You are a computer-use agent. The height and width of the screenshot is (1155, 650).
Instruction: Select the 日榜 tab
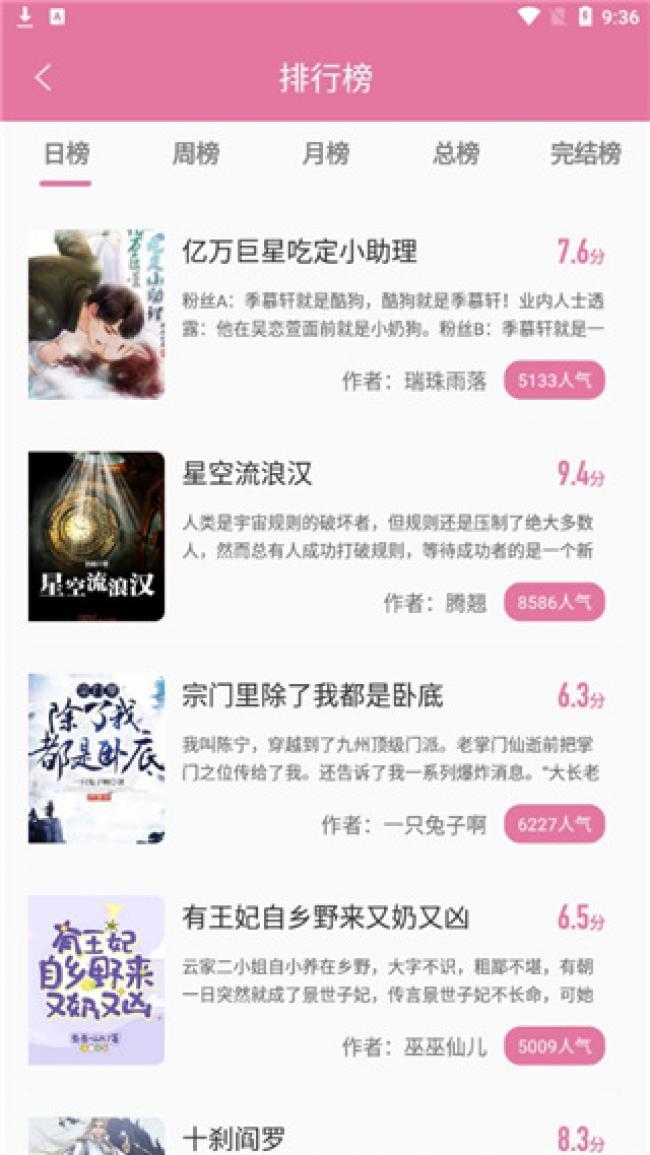(x=66, y=154)
